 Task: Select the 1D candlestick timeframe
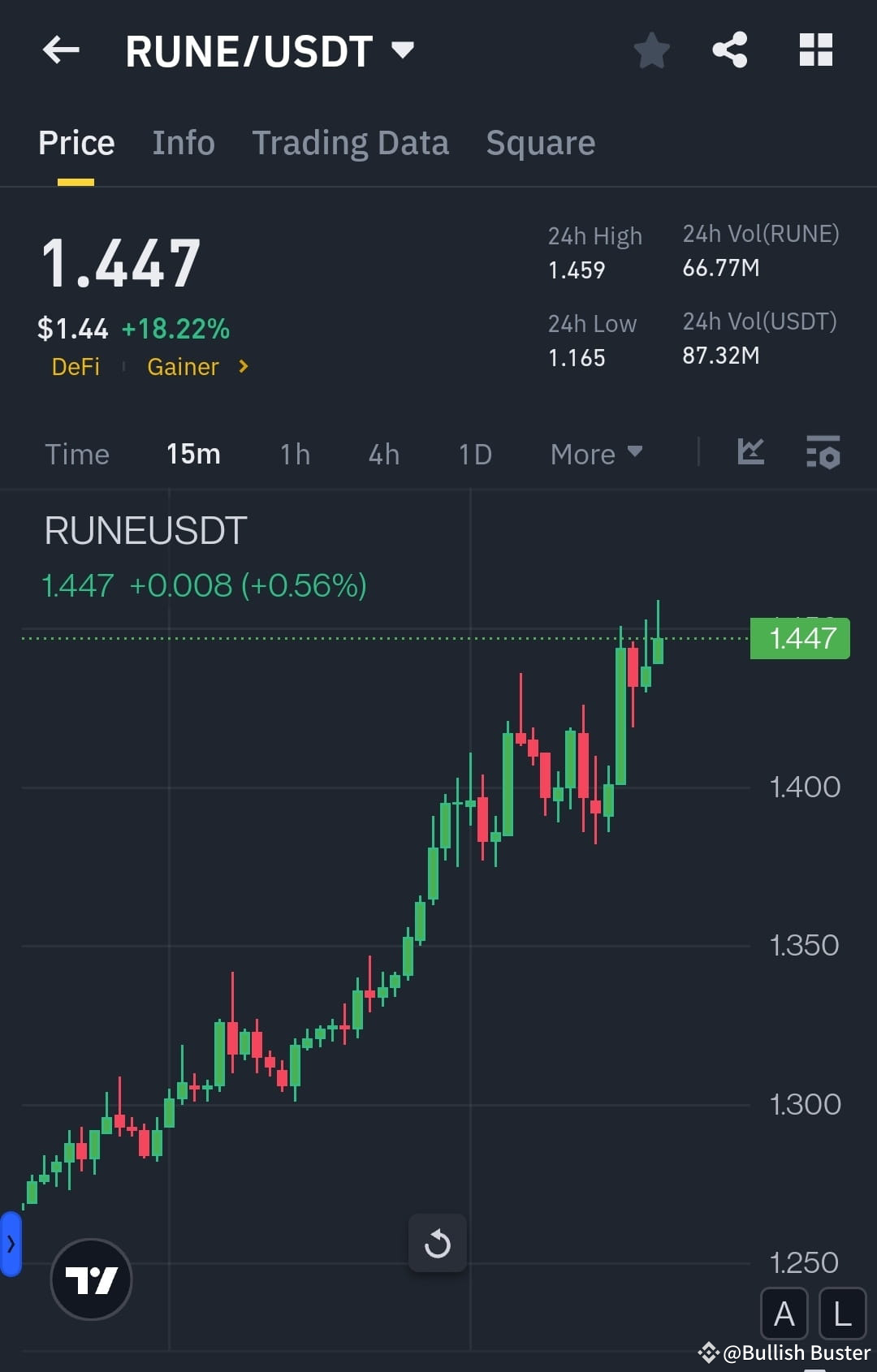click(475, 455)
